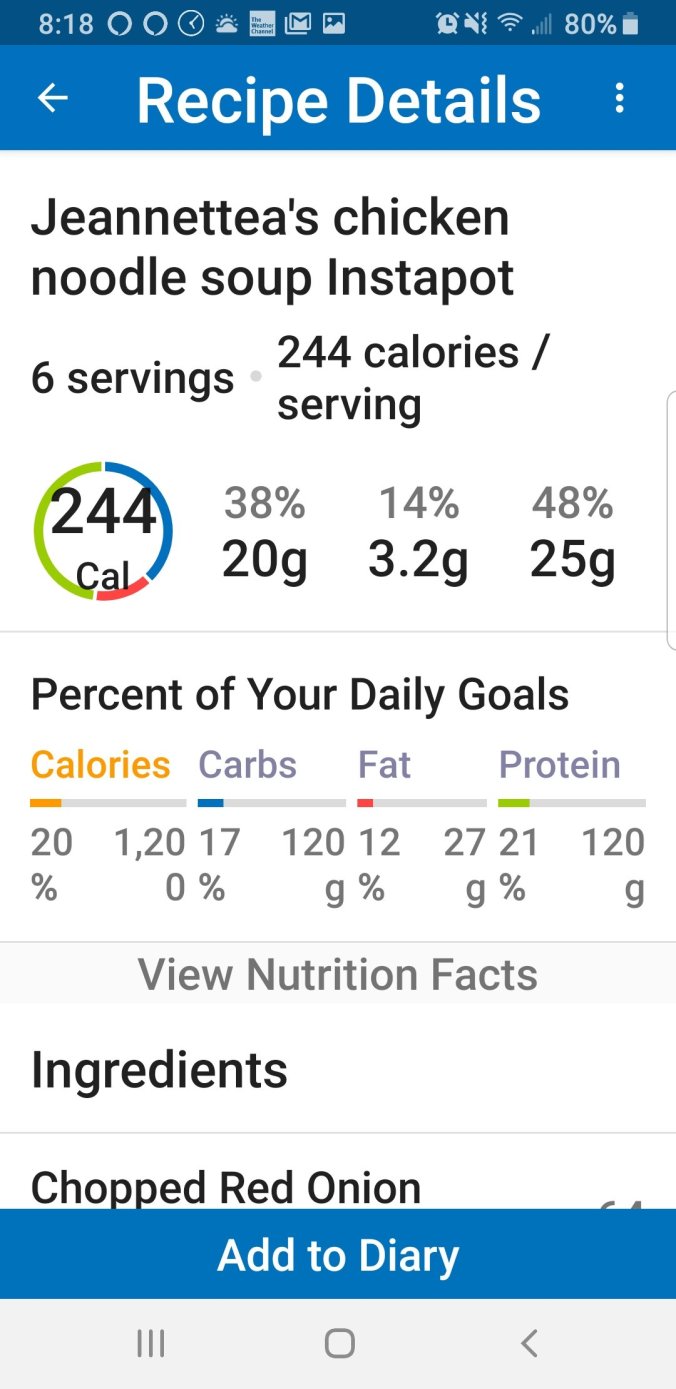Add this recipe to Diary
The width and height of the screenshot is (676, 1389).
tap(338, 1255)
